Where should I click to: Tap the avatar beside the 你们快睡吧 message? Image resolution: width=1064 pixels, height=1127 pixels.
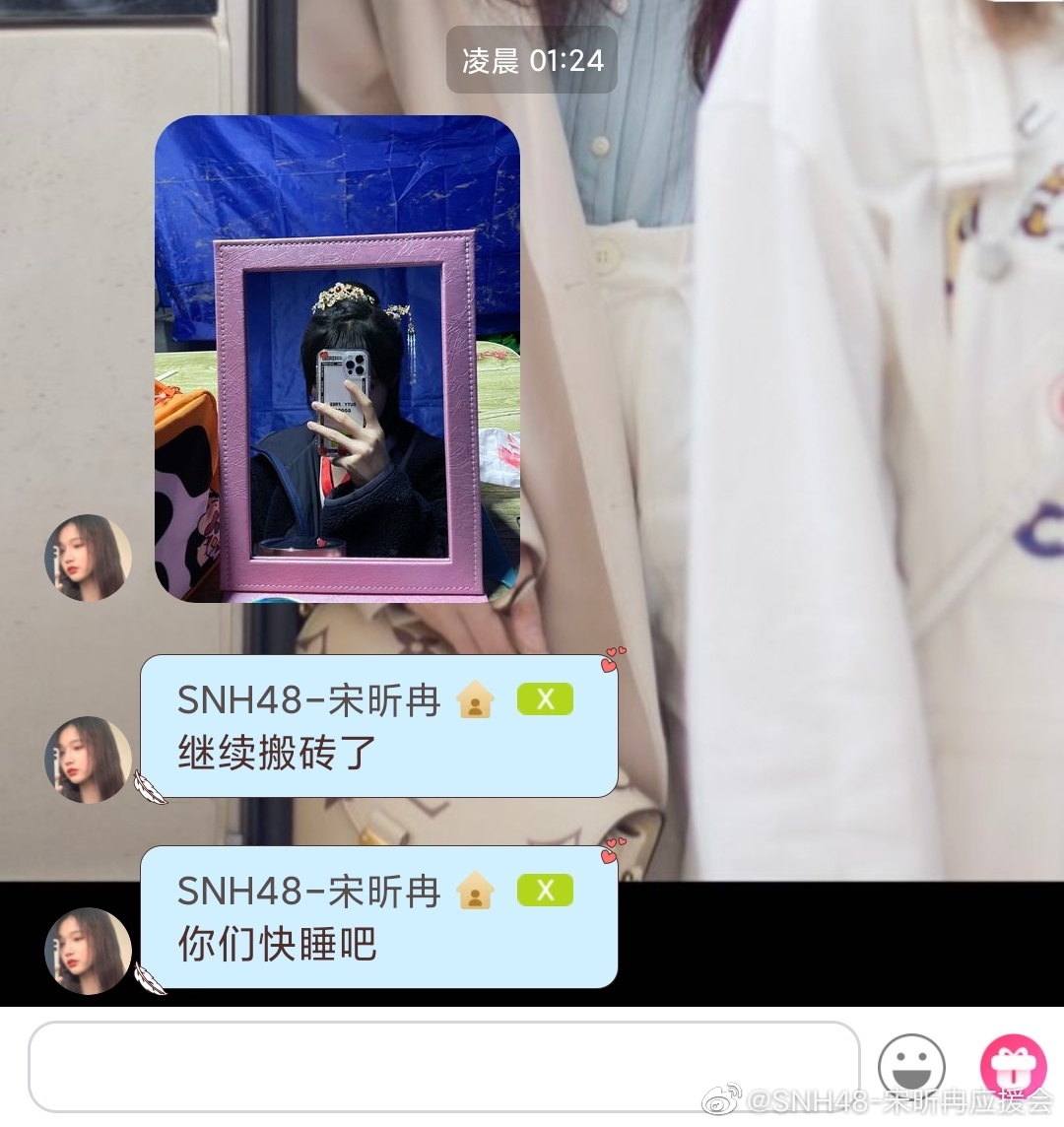click(x=88, y=950)
